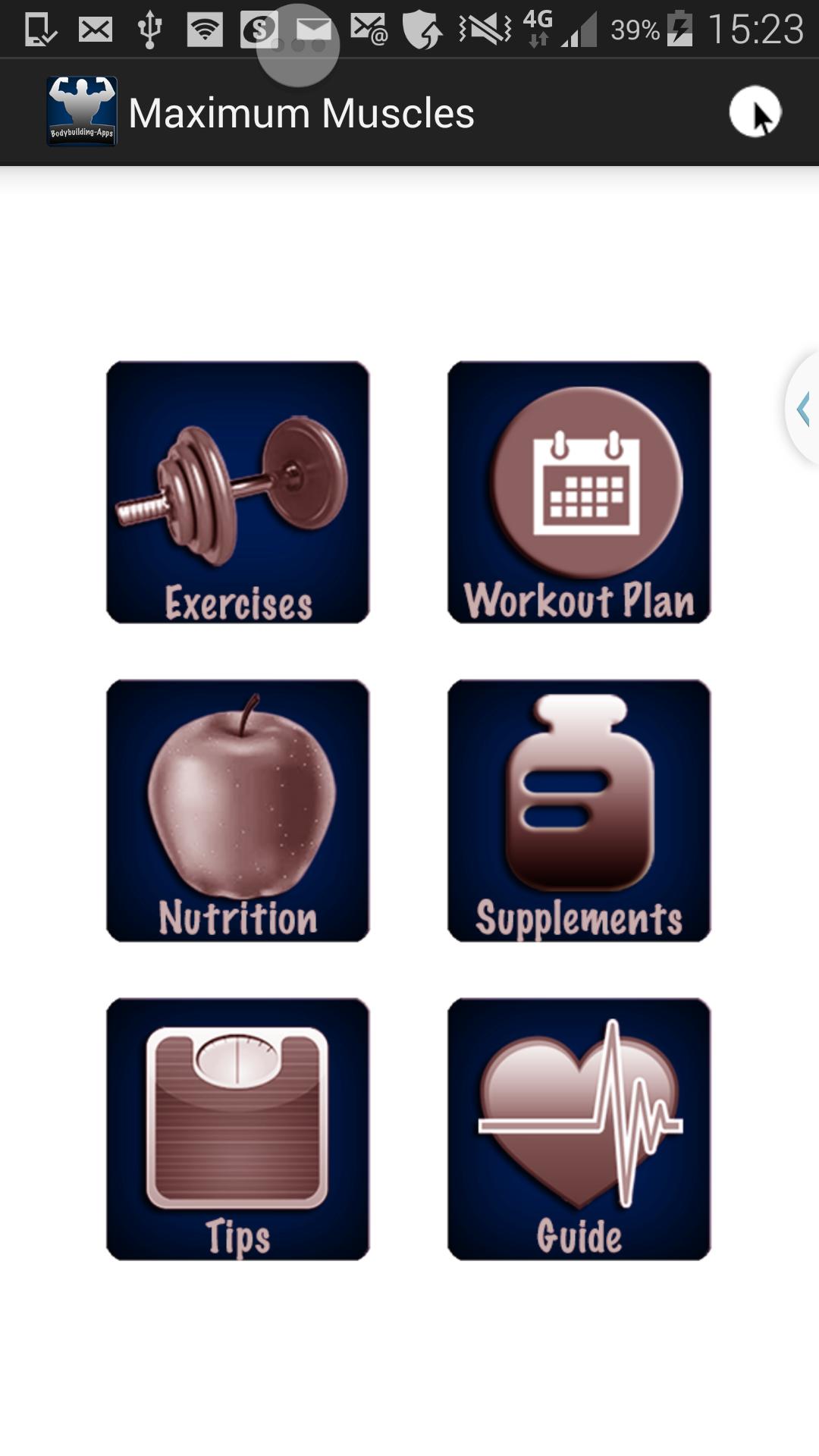Click the Exercises label text
This screenshot has height=1456, width=819.
pyautogui.click(x=237, y=599)
